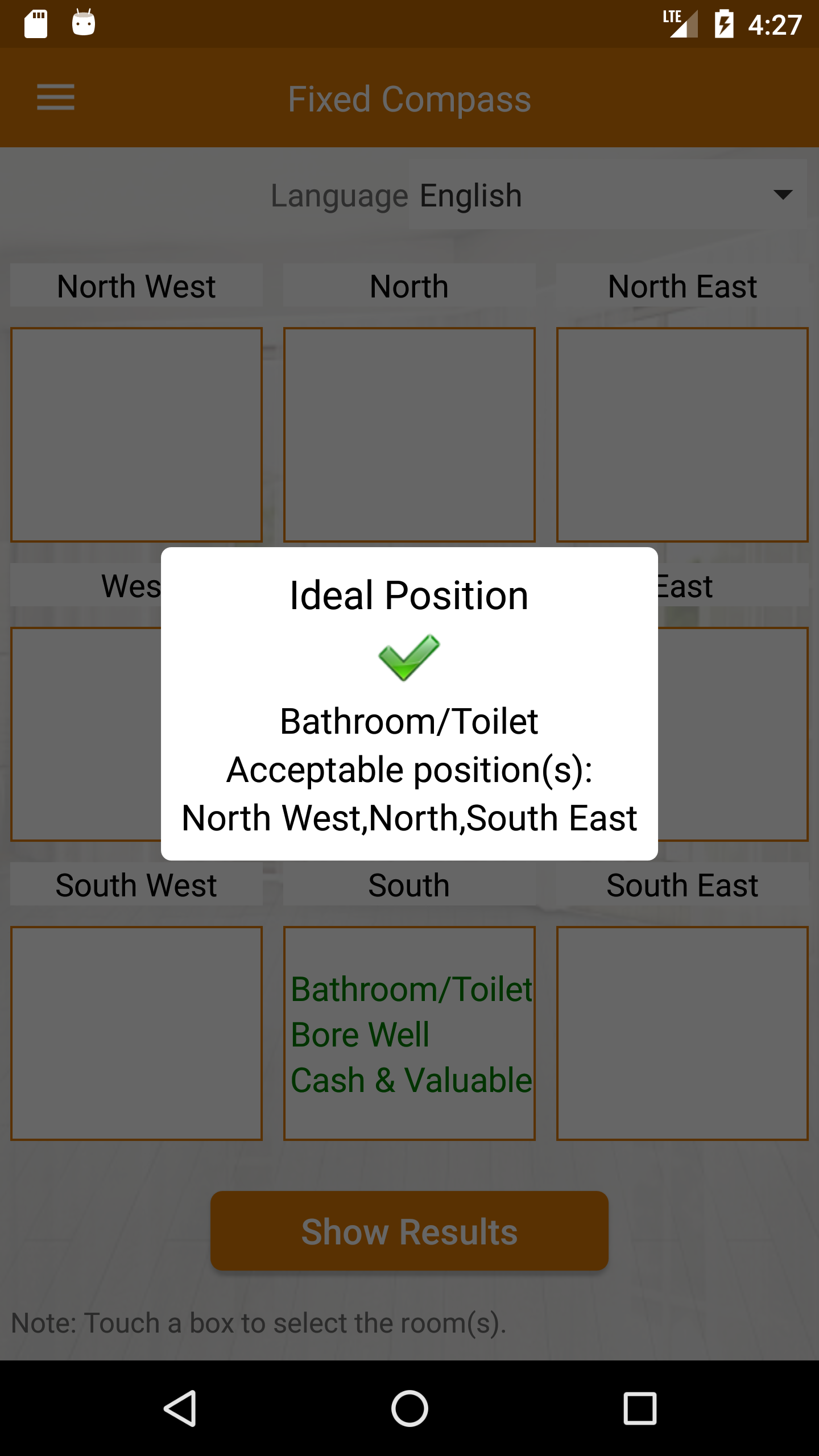Select the North West room box
The height and width of the screenshot is (1456, 819).
(136, 435)
